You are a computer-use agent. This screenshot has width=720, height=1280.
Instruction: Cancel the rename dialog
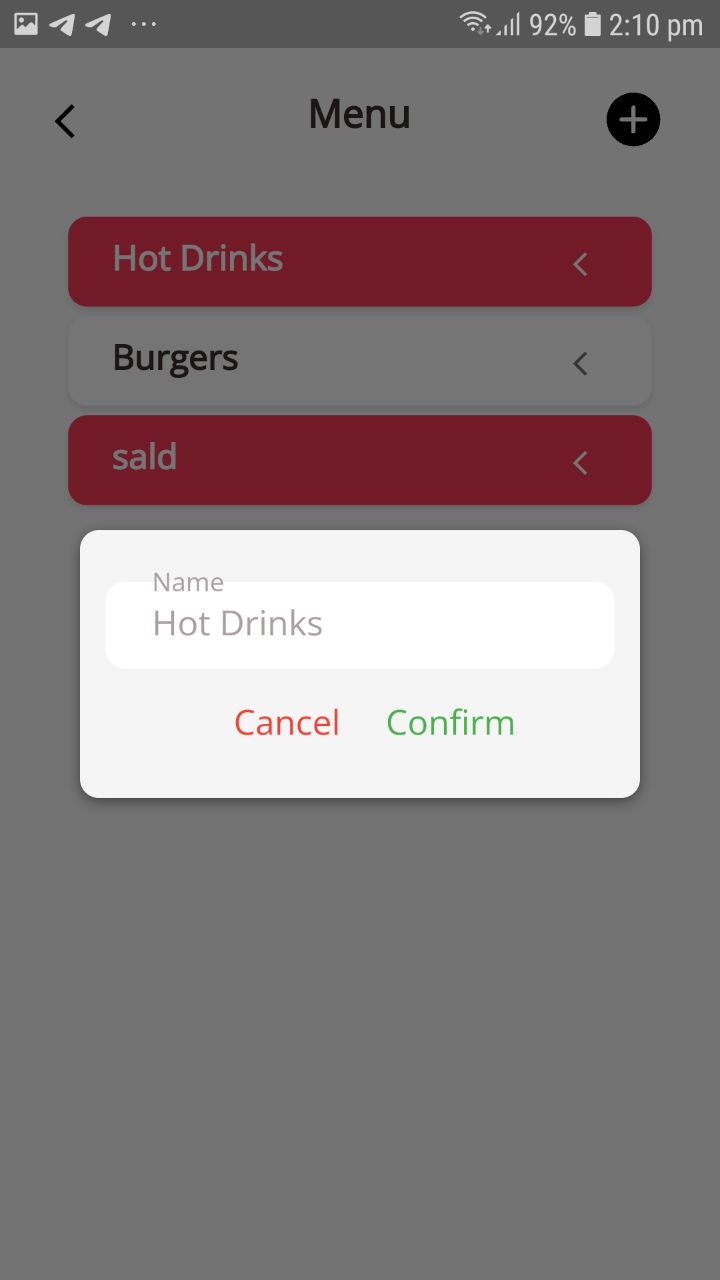pos(287,723)
